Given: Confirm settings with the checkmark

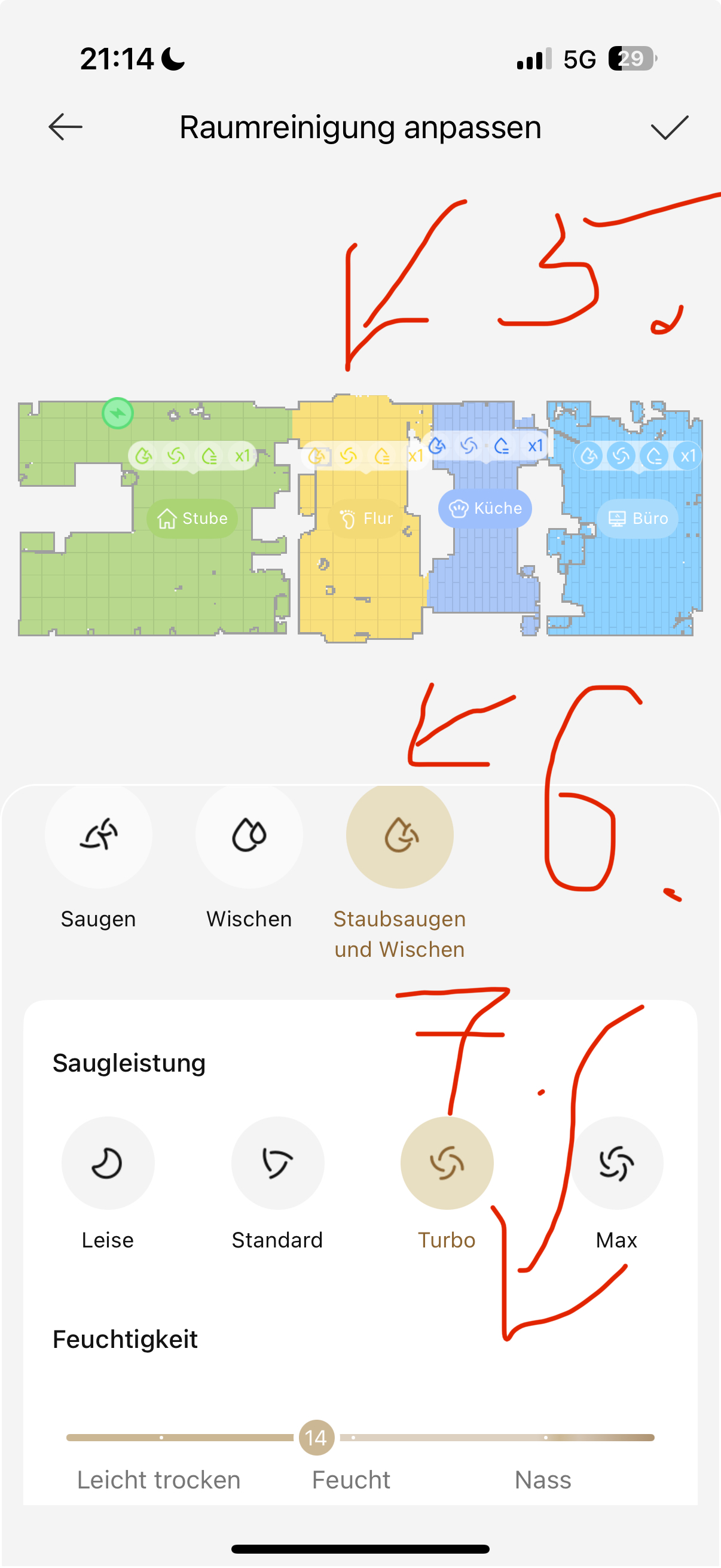Looking at the screenshot, I should click(x=669, y=127).
